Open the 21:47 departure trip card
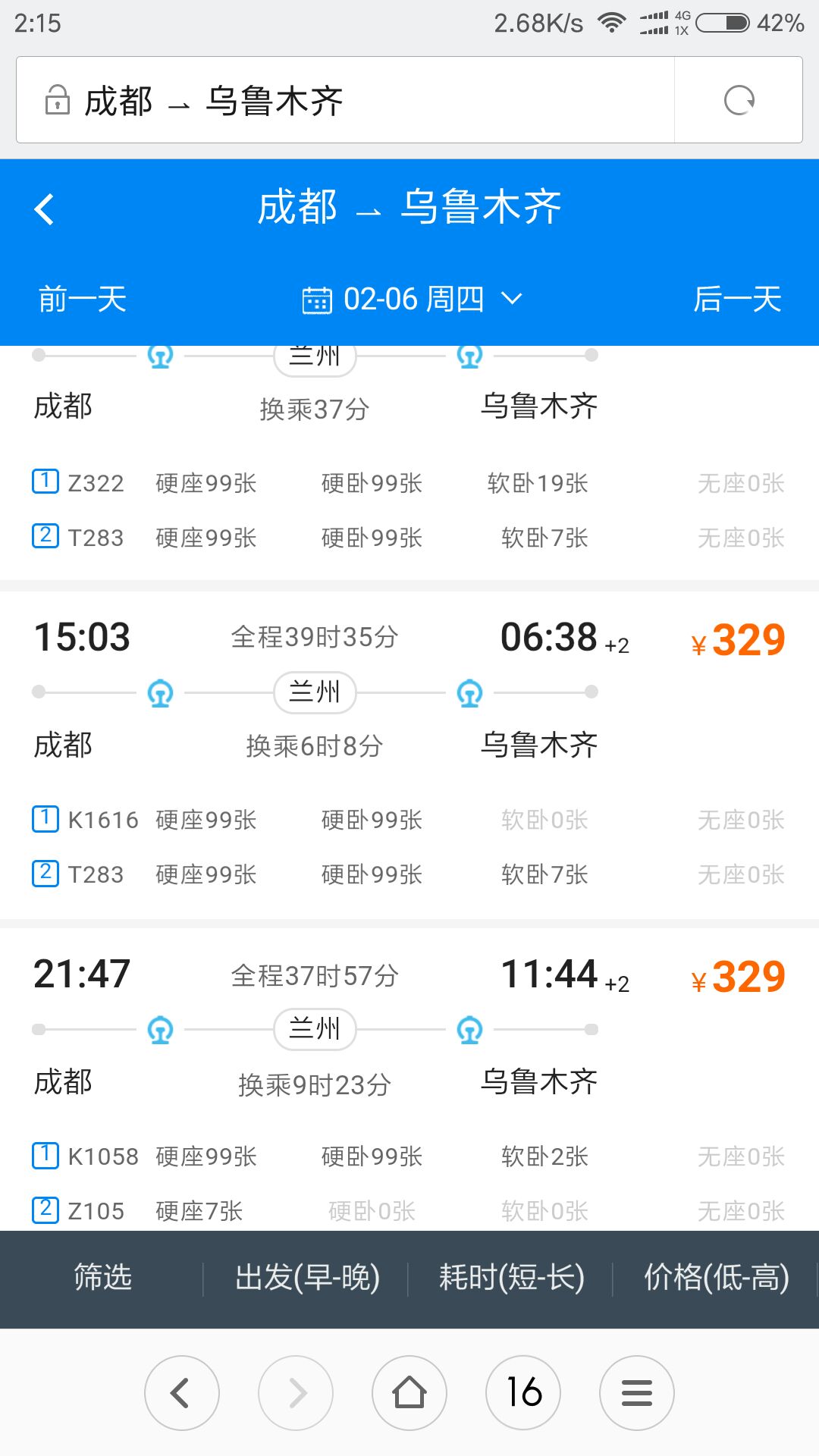Image resolution: width=819 pixels, height=1456 pixels. pyautogui.click(x=409, y=1079)
